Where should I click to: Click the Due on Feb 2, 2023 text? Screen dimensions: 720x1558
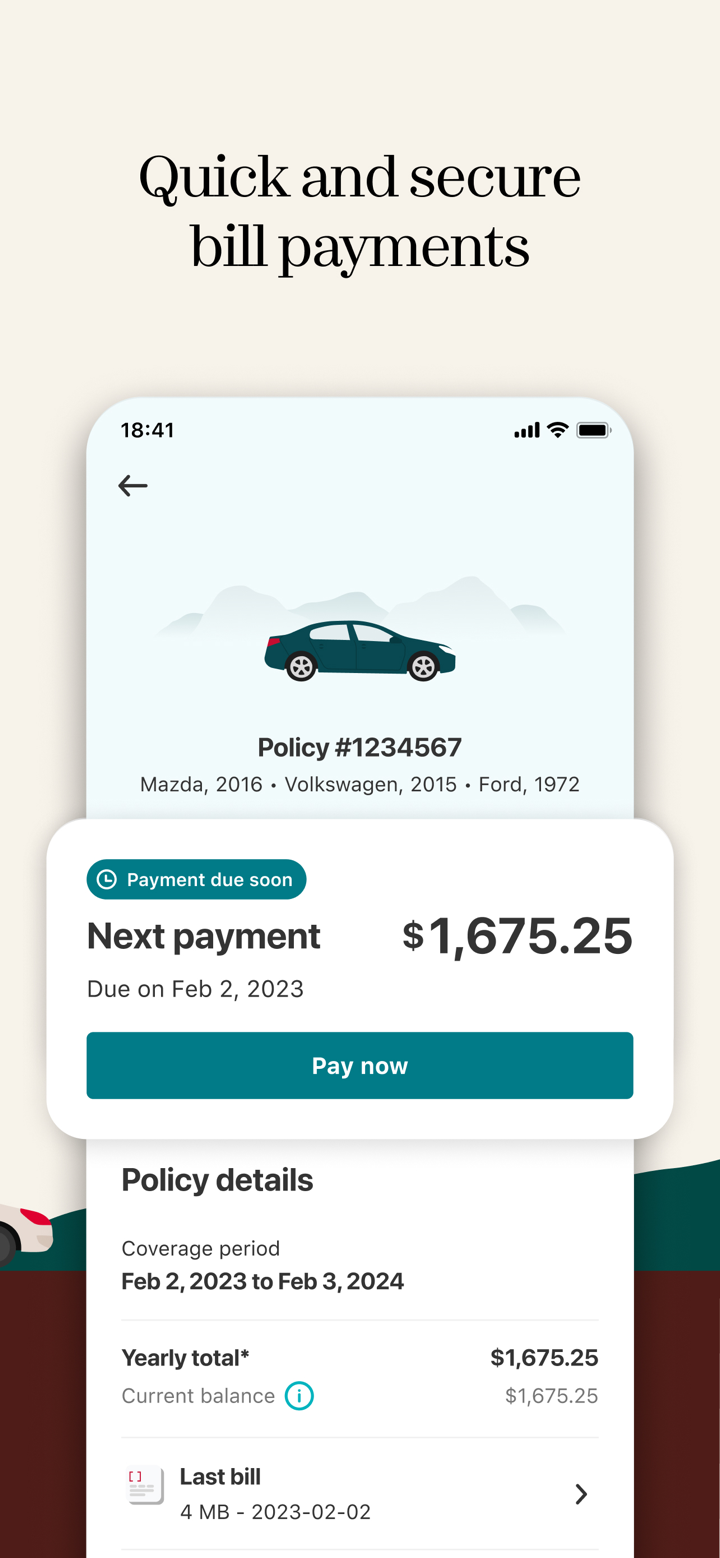pos(195,989)
